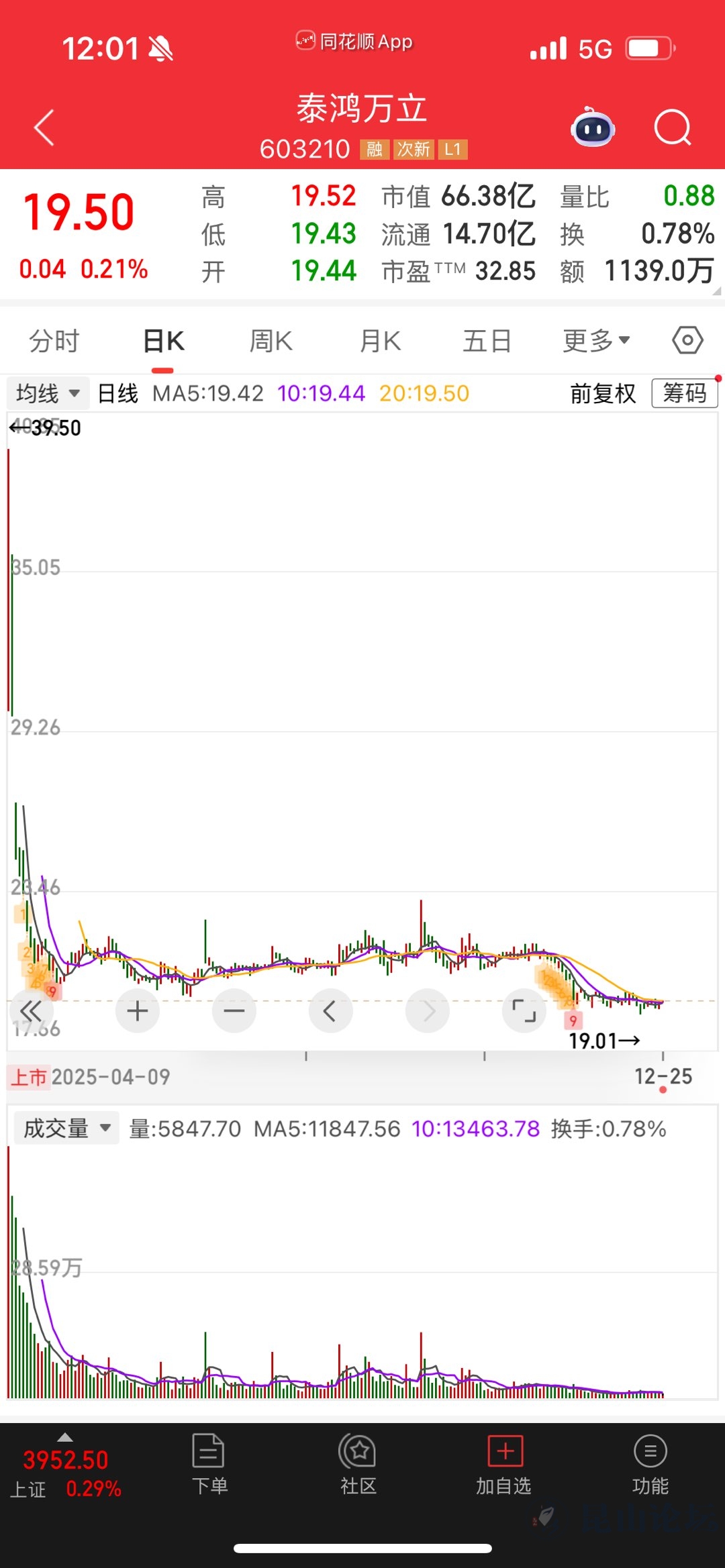The image size is (725, 1568).
Task: Go back from the stock page
Action: 44,127
